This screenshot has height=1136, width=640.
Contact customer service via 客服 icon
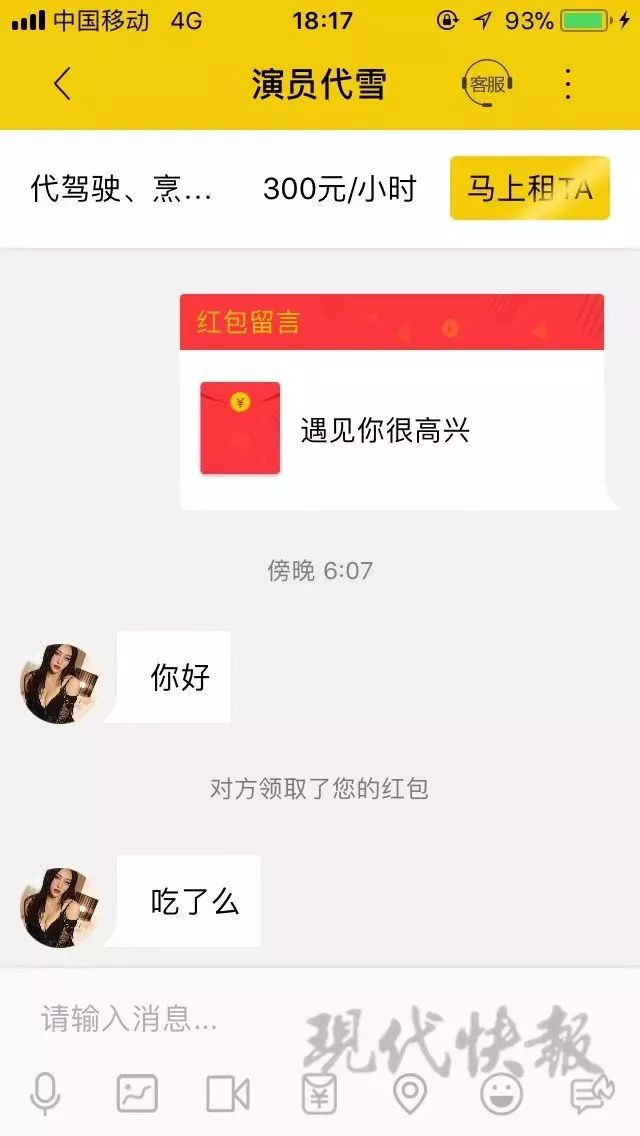pos(487,84)
